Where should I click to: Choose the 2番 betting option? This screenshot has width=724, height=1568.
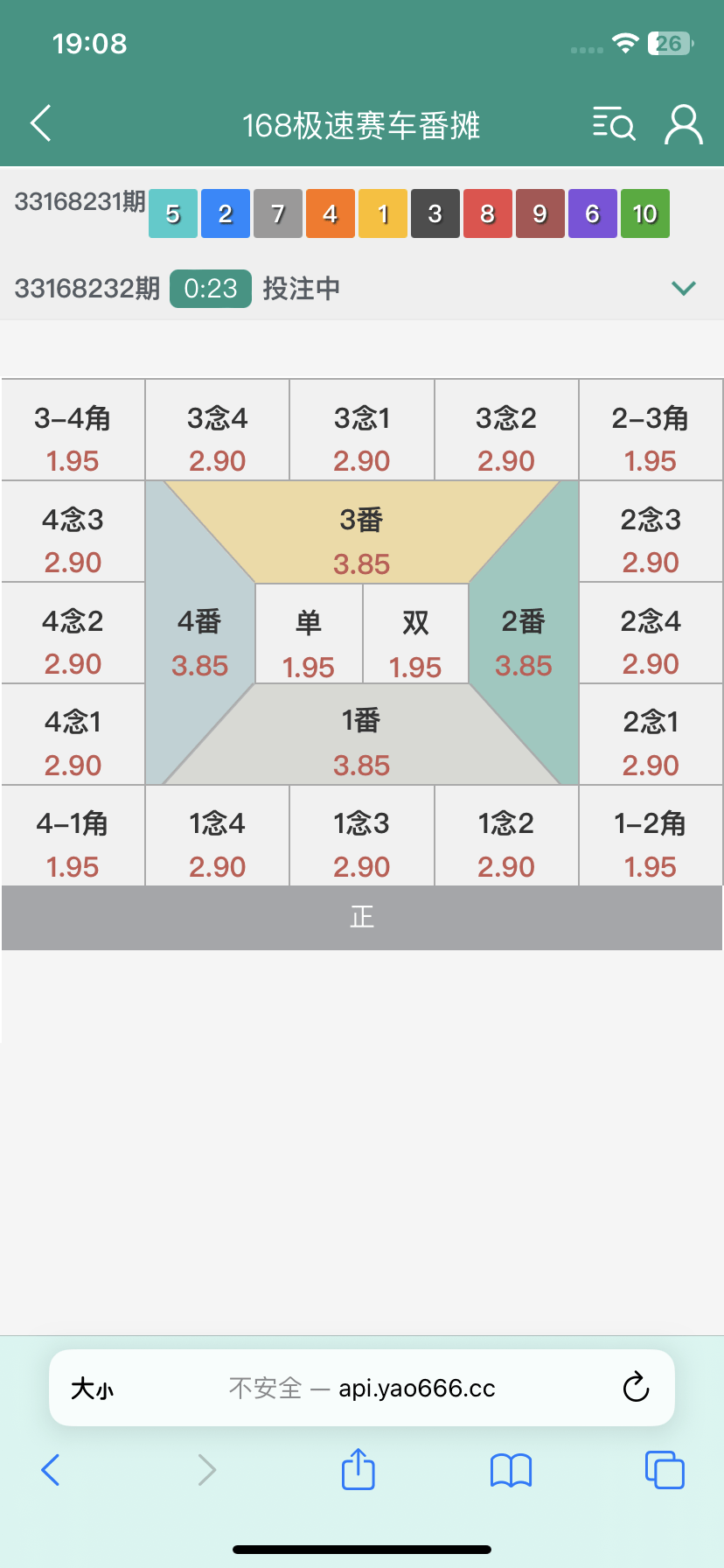[x=523, y=641]
